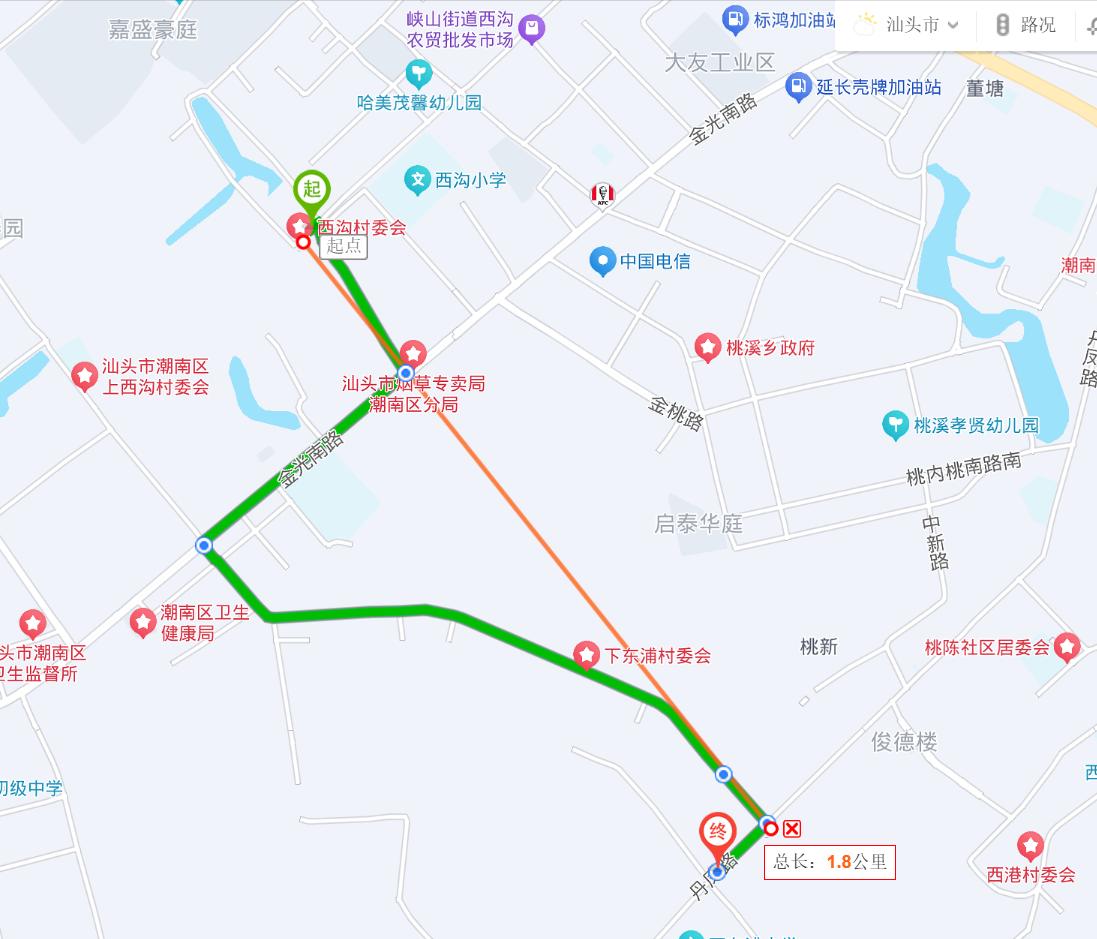Tap the 桃溪乡政府 marker

click(x=708, y=347)
